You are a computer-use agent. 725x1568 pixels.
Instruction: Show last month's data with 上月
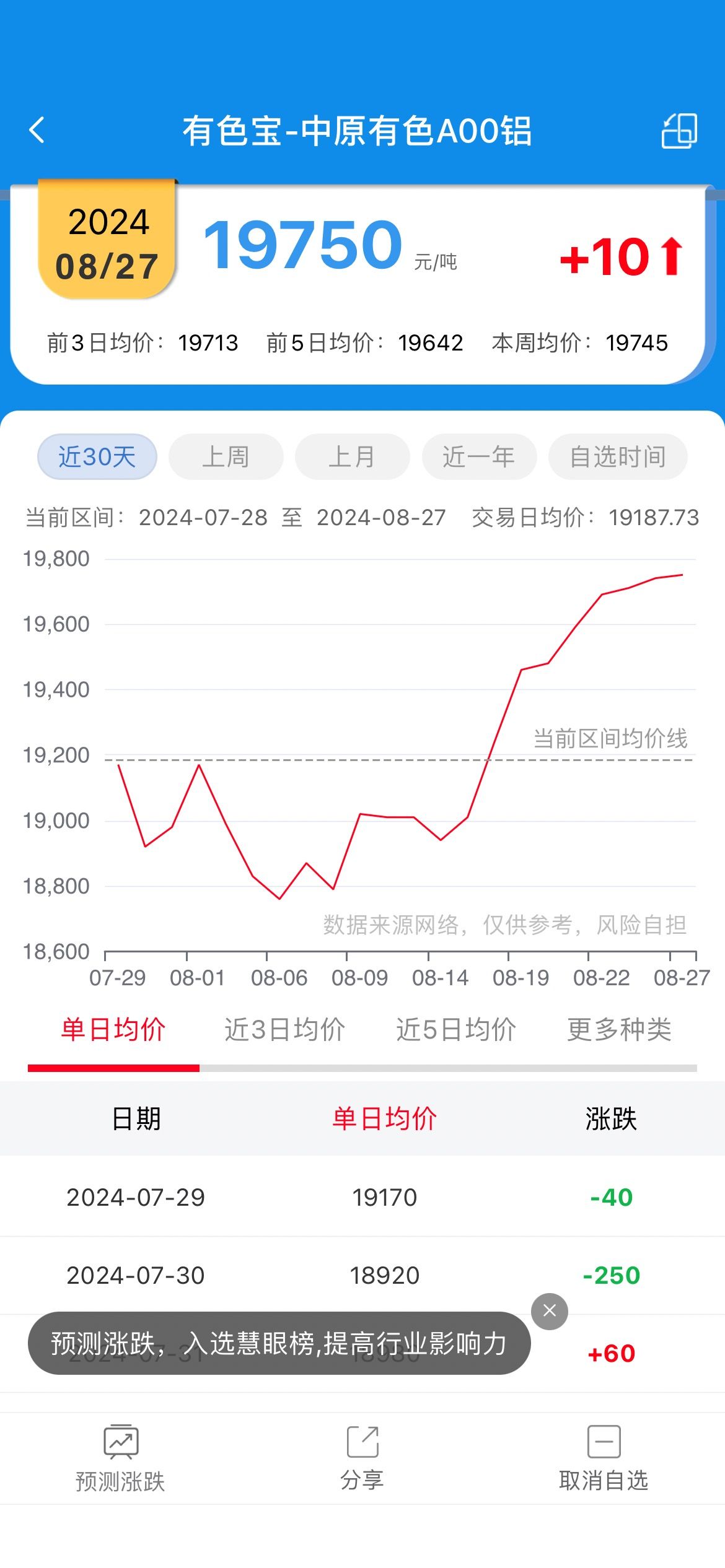[x=352, y=457]
